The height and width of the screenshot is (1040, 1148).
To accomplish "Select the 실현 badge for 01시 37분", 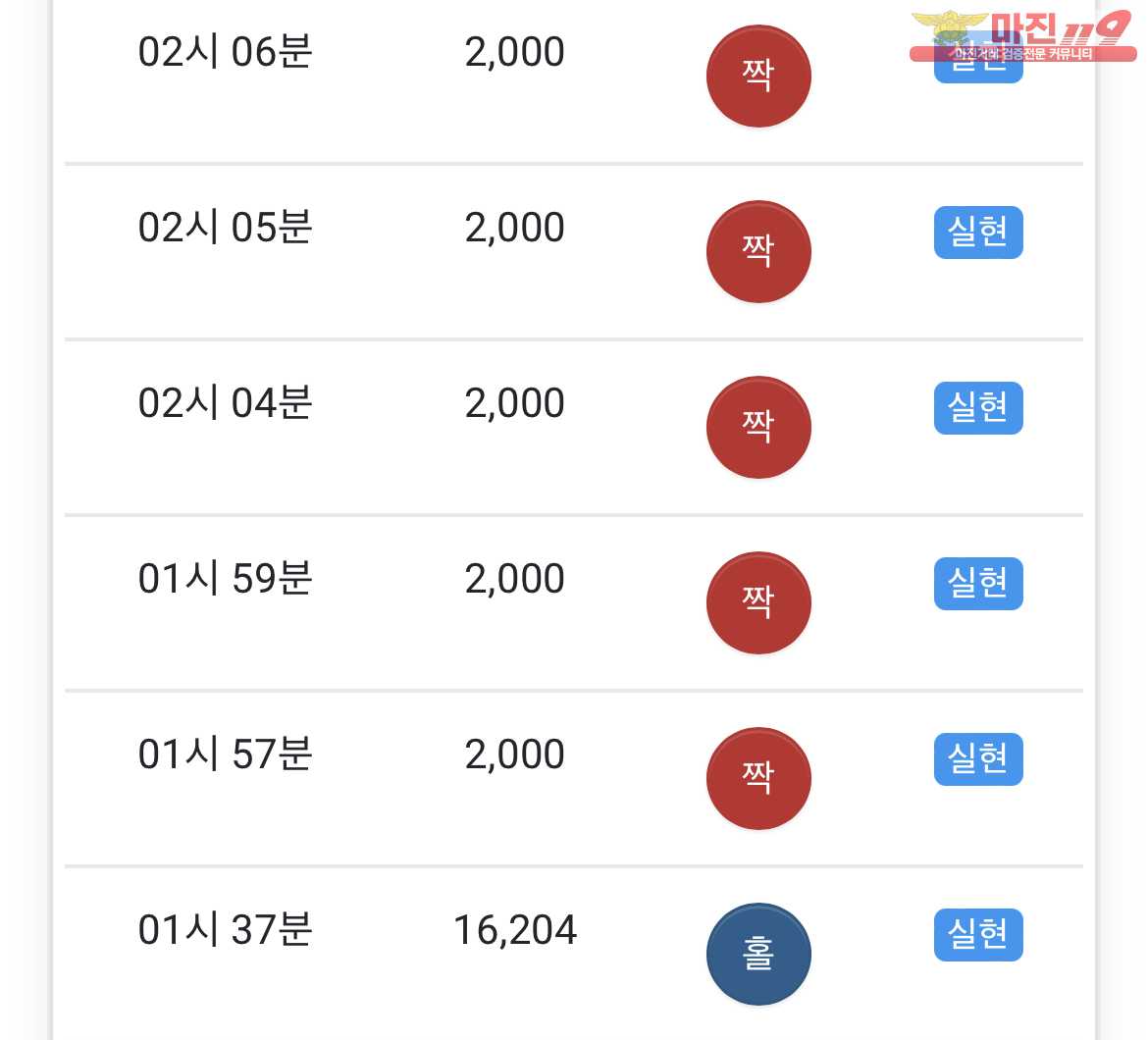I will tap(977, 934).
